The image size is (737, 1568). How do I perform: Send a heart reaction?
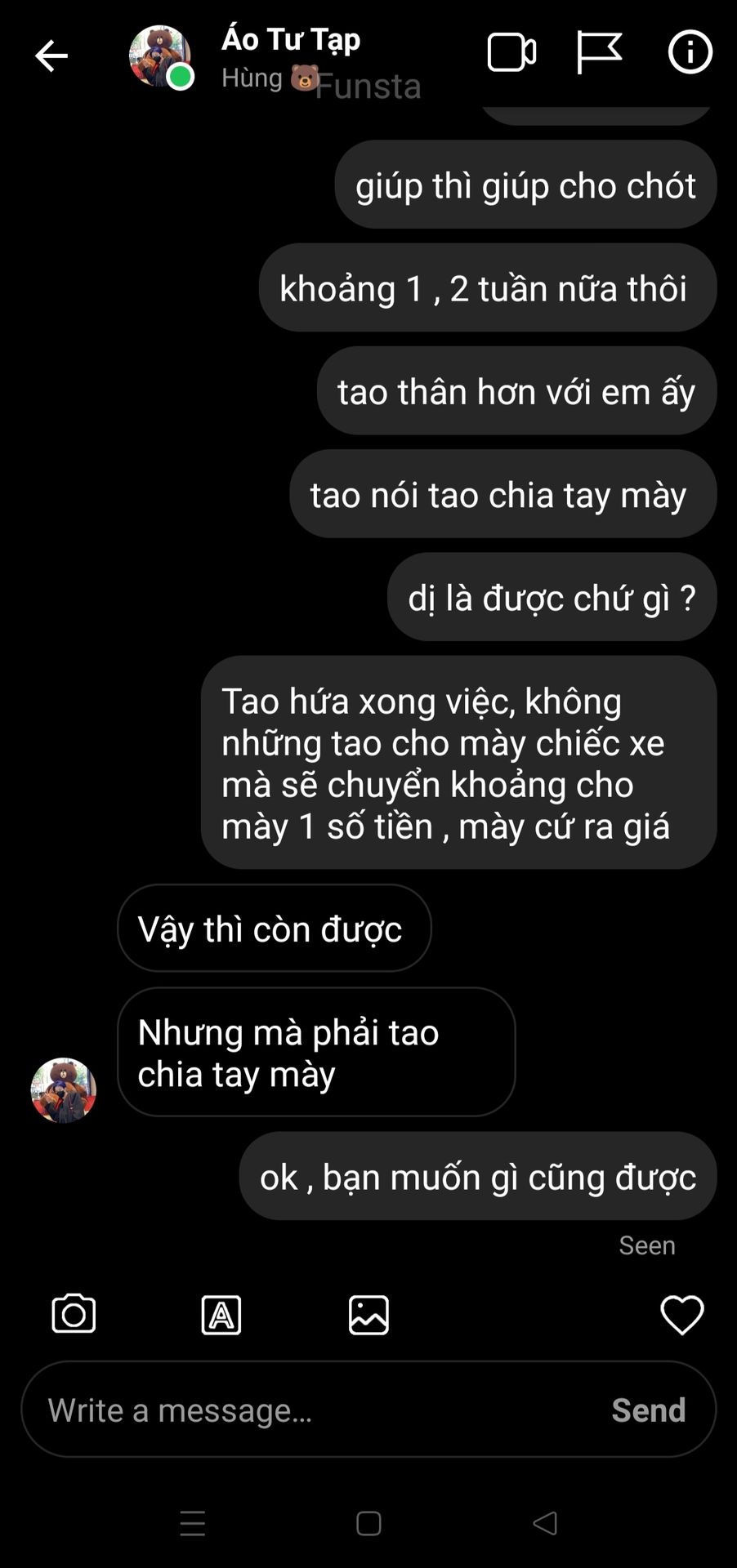point(681,1315)
